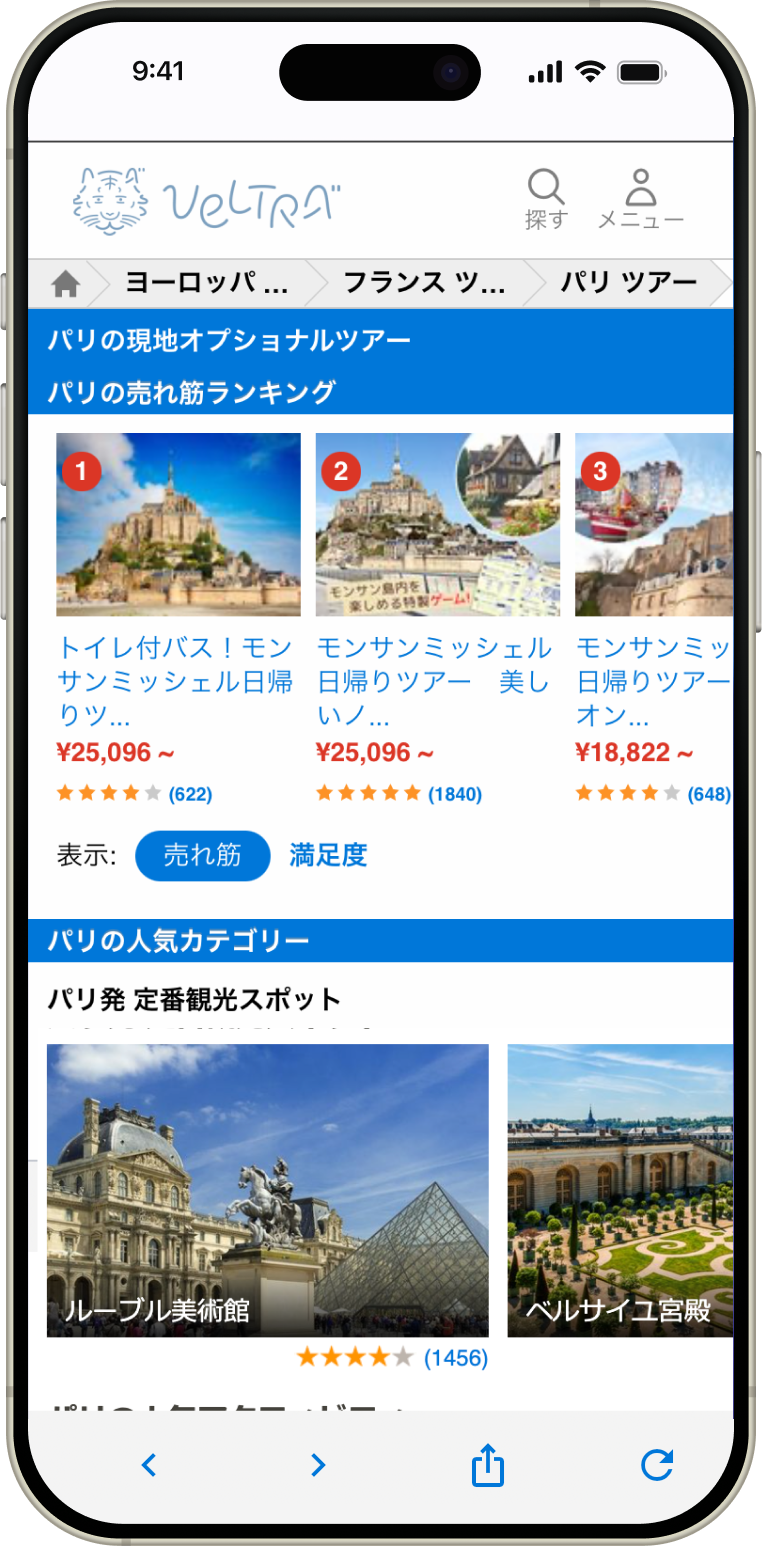Go back to the previous page

[x=149, y=1465]
